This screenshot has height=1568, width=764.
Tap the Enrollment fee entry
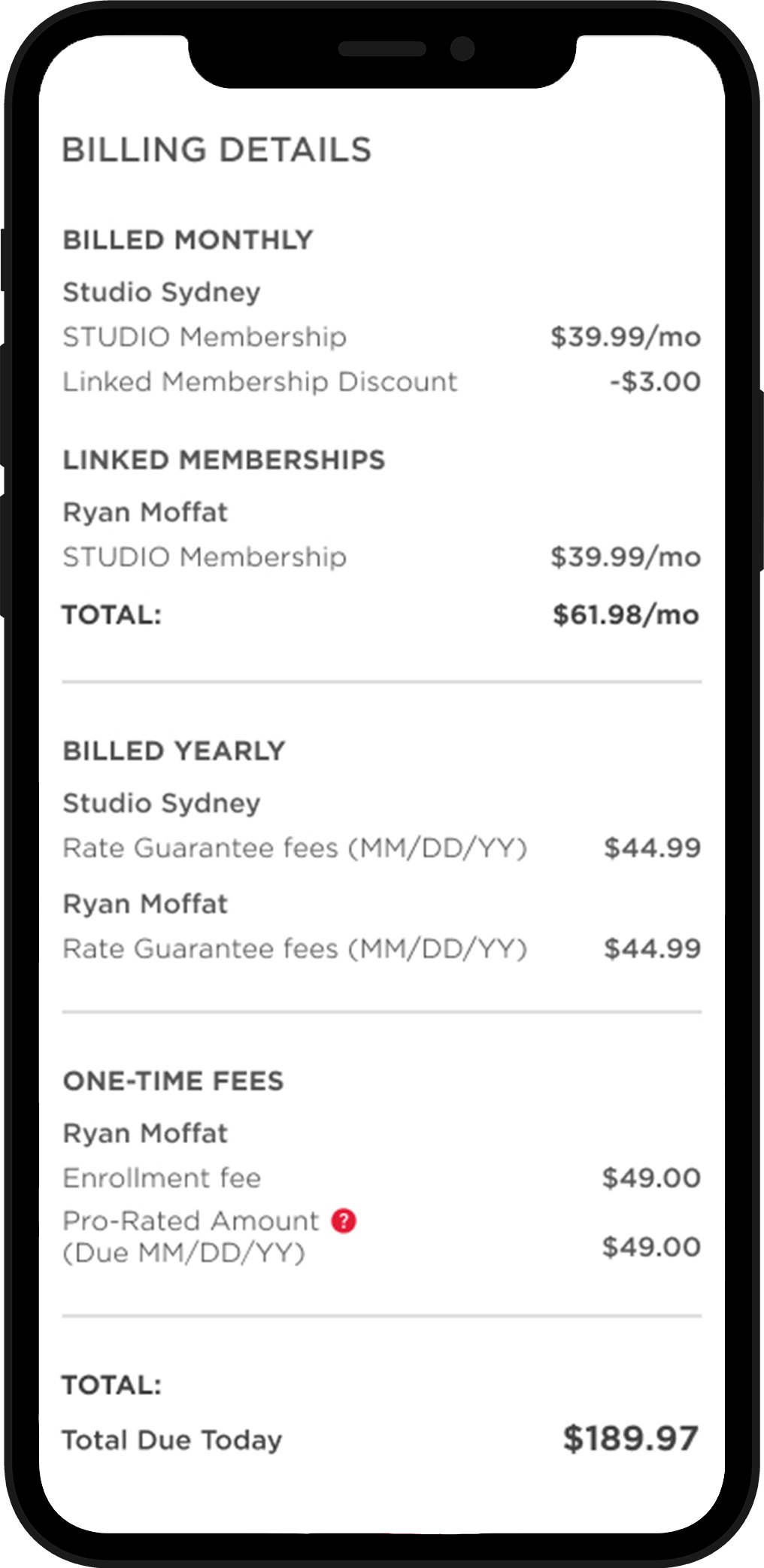[162, 1177]
